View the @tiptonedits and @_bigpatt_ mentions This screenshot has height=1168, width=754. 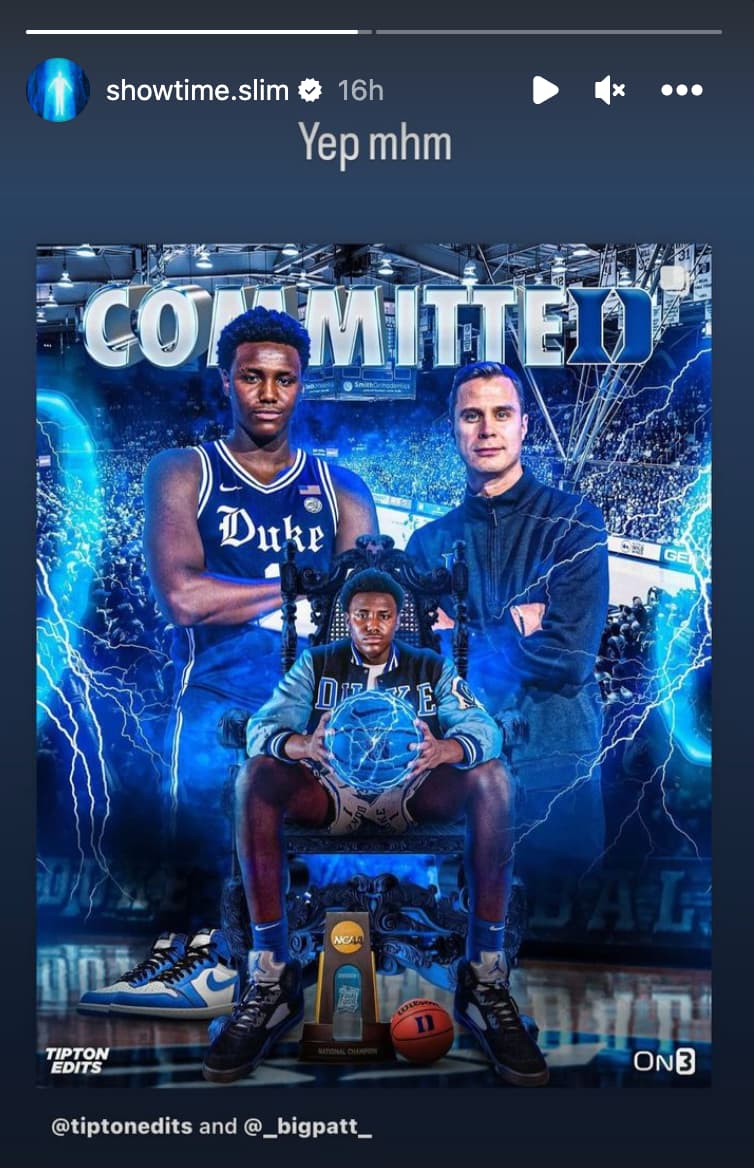pyautogui.click(x=211, y=1127)
